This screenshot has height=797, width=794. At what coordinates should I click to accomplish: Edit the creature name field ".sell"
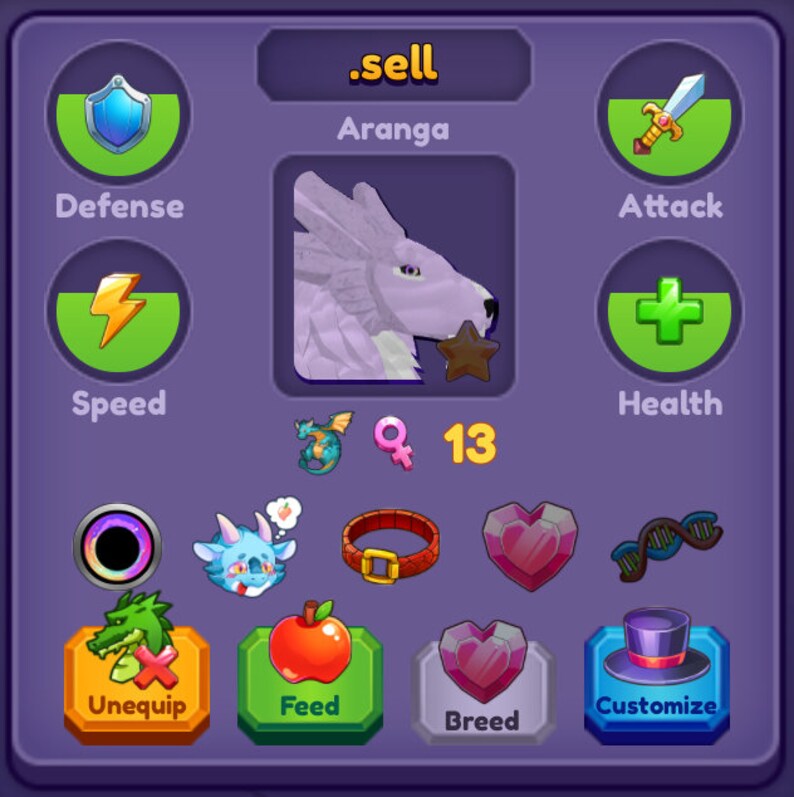click(x=394, y=65)
